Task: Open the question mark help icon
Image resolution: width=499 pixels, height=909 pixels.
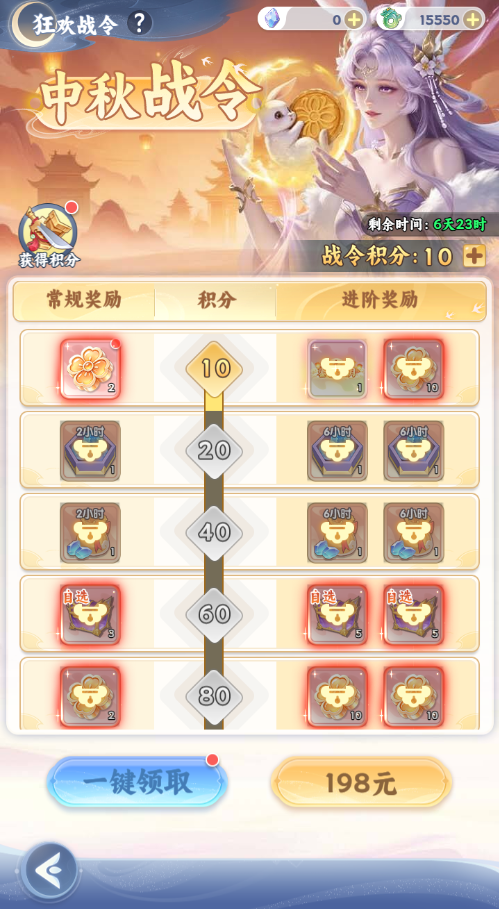Action: click(139, 23)
